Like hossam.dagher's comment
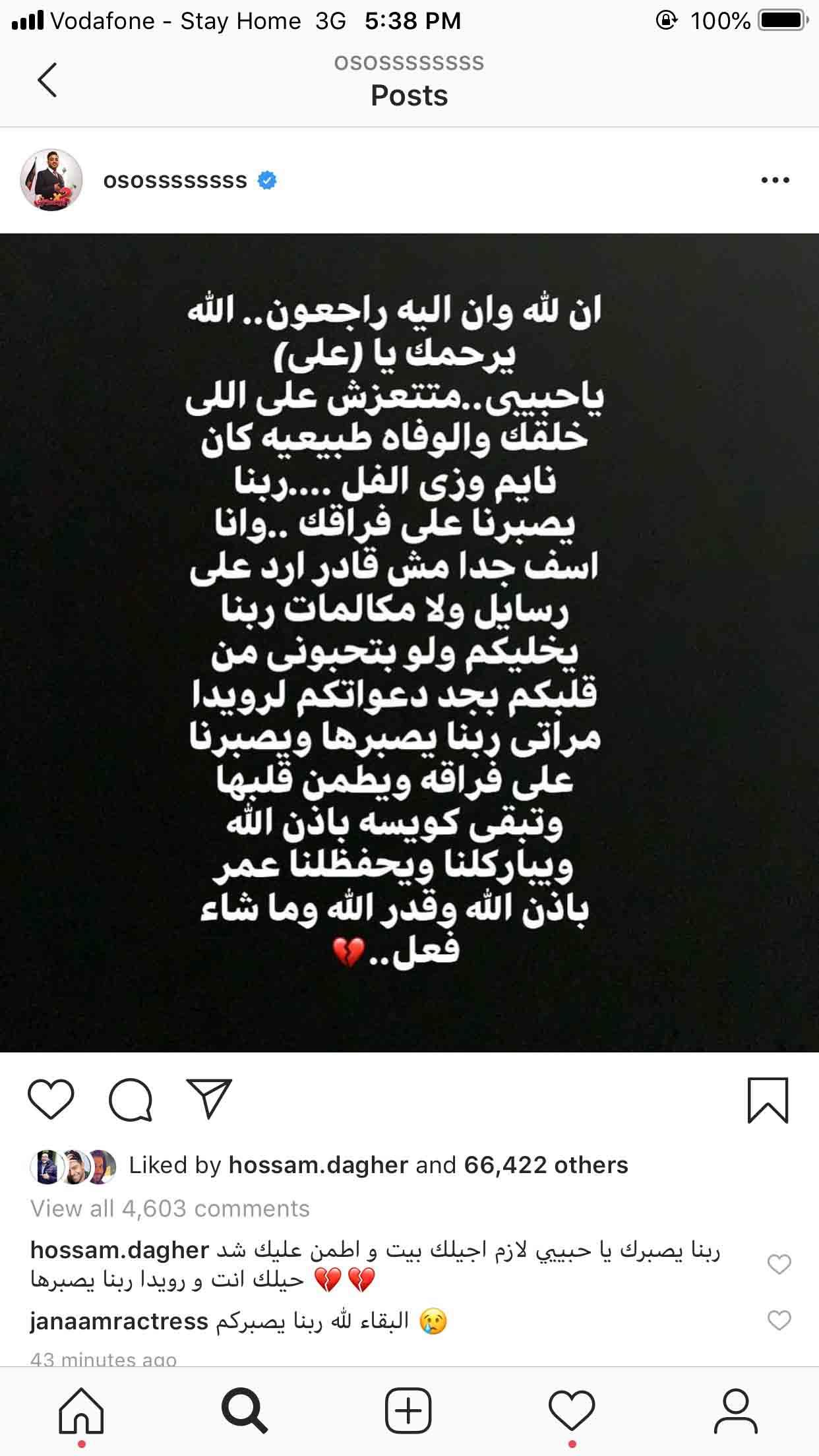This screenshot has width=819, height=1456. pos(779,1264)
